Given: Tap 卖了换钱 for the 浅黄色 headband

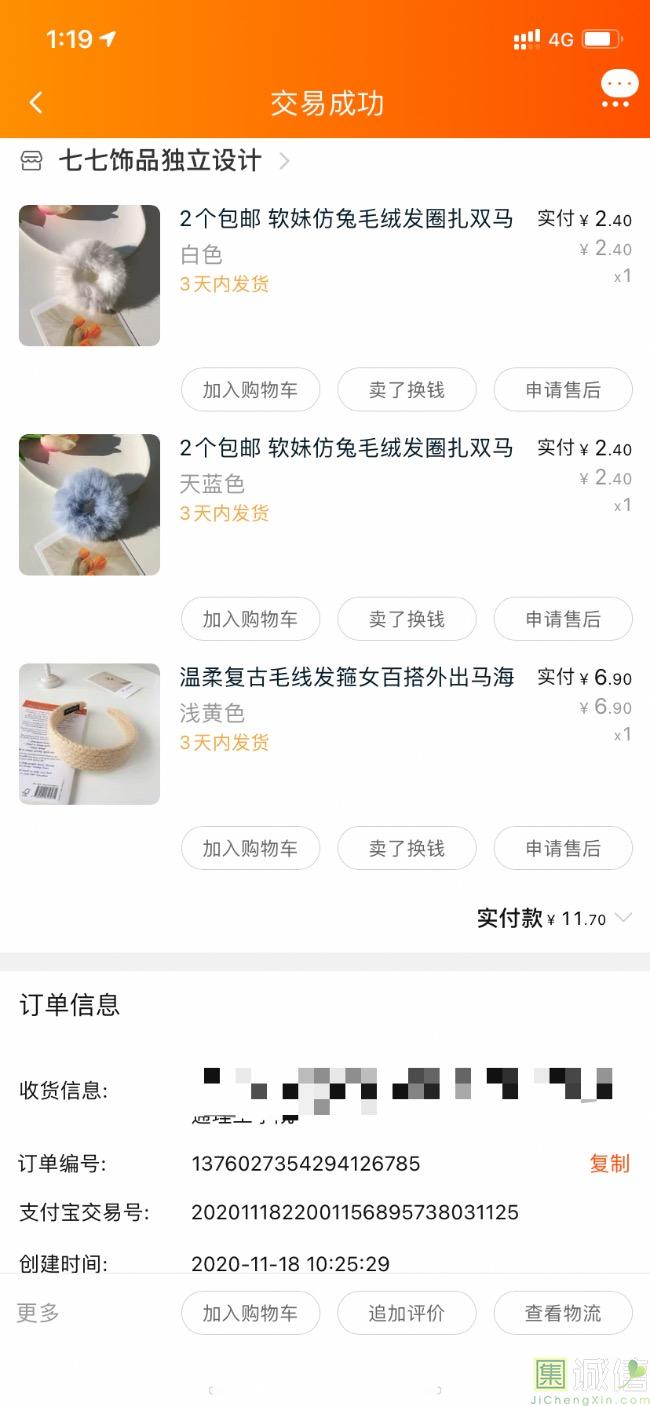Looking at the screenshot, I should click(x=406, y=848).
